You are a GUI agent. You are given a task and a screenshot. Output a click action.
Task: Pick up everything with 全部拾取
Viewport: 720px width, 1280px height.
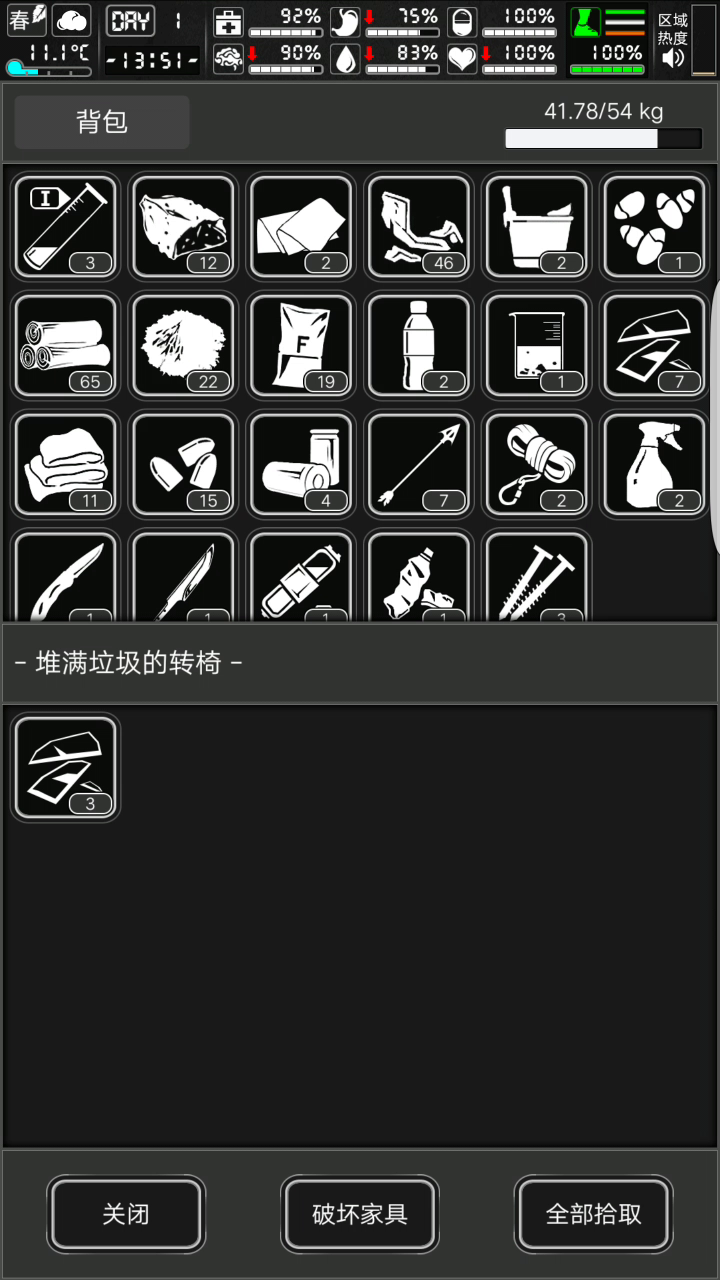coord(593,1214)
